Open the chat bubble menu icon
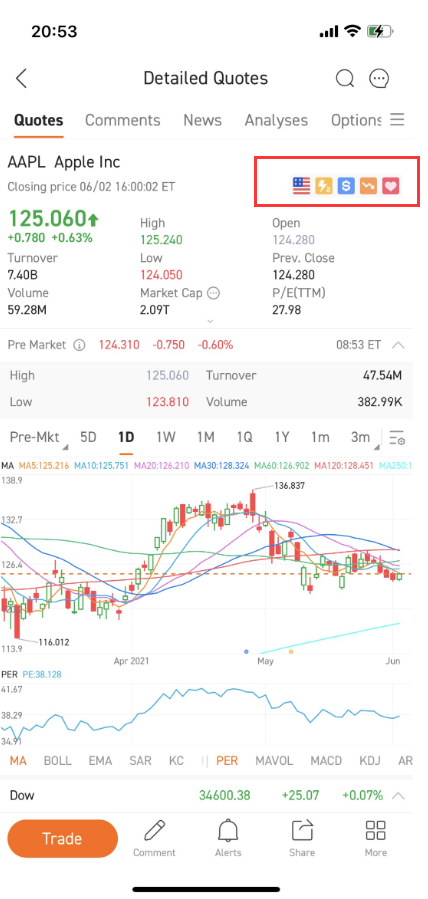The height and width of the screenshot is (899, 428). tap(379, 79)
